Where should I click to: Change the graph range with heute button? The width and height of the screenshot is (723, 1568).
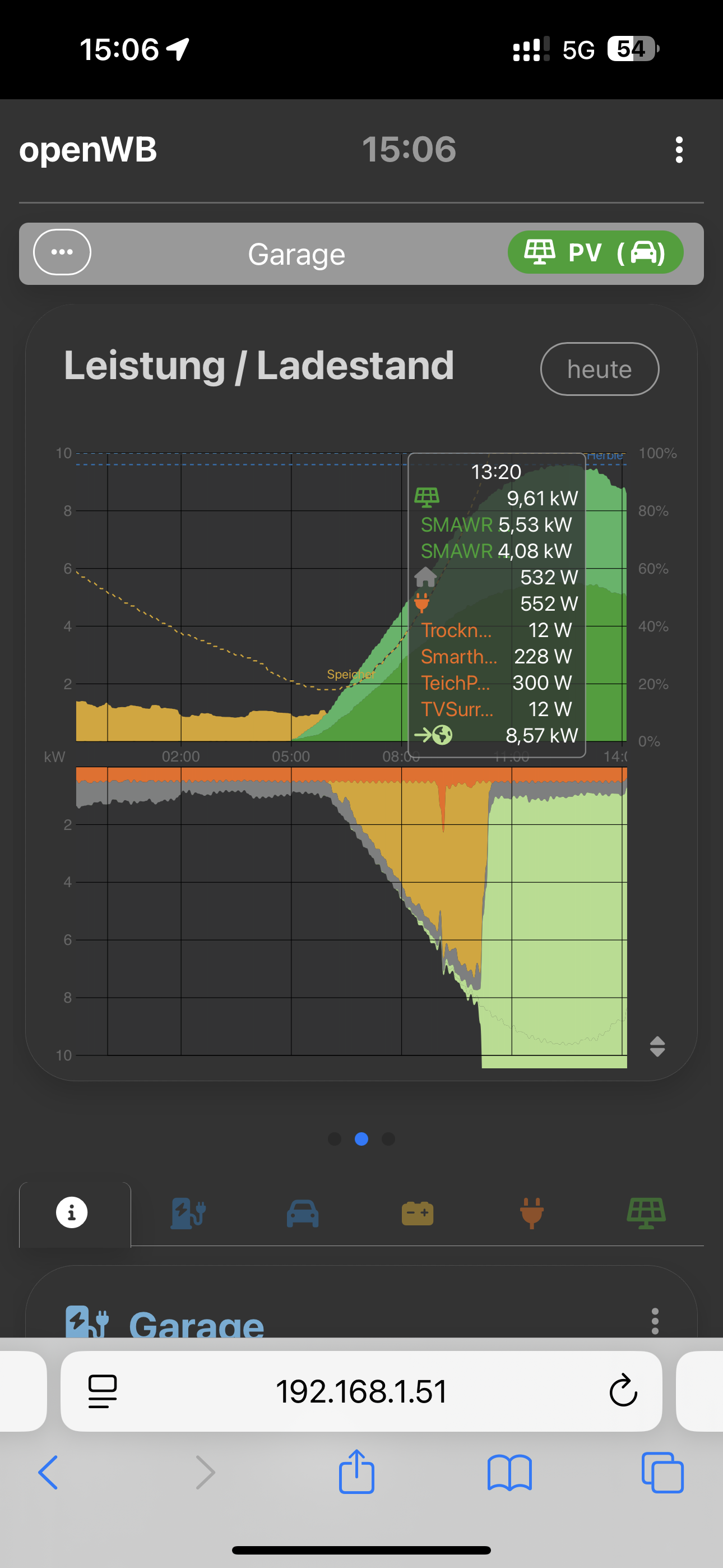coord(599,369)
